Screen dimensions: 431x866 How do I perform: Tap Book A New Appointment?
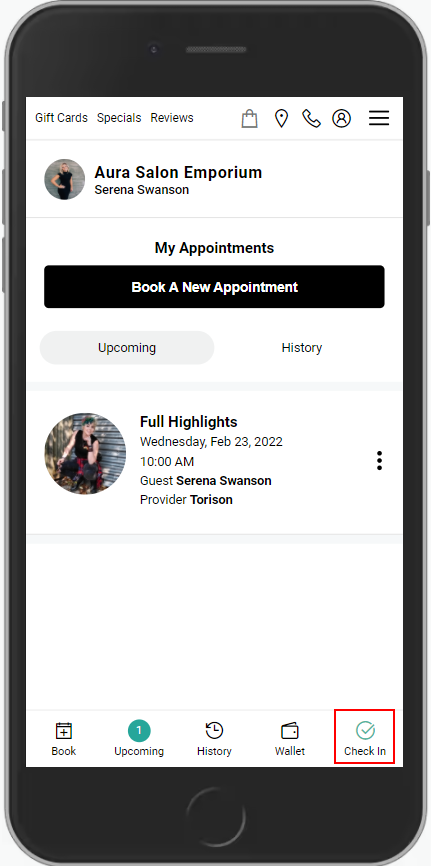[x=214, y=287]
